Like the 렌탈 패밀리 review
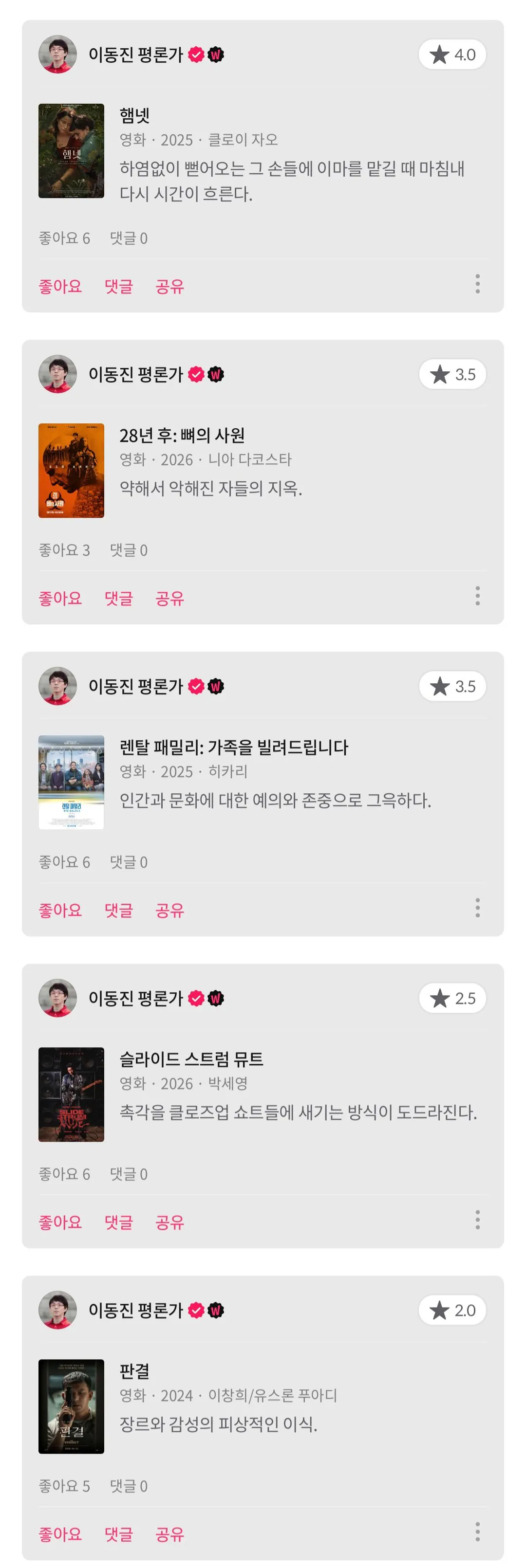Image resolution: width=526 pixels, height=1568 pixels. pos(60,910)
